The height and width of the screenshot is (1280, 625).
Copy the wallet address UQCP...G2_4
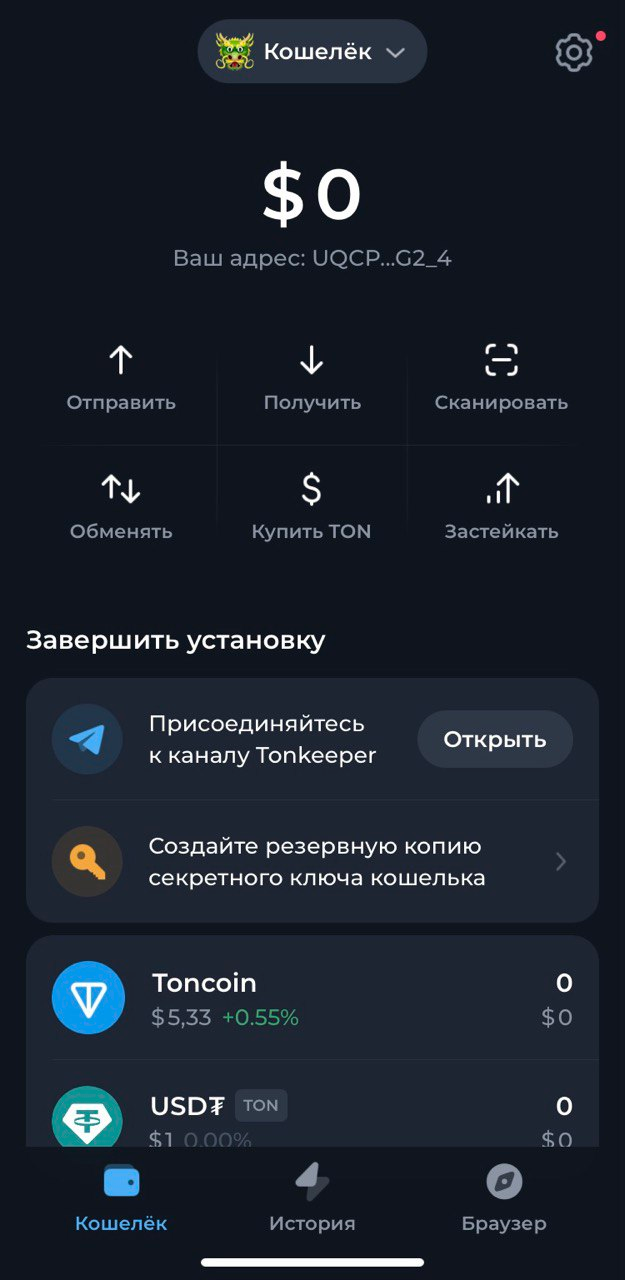point(312,258)
